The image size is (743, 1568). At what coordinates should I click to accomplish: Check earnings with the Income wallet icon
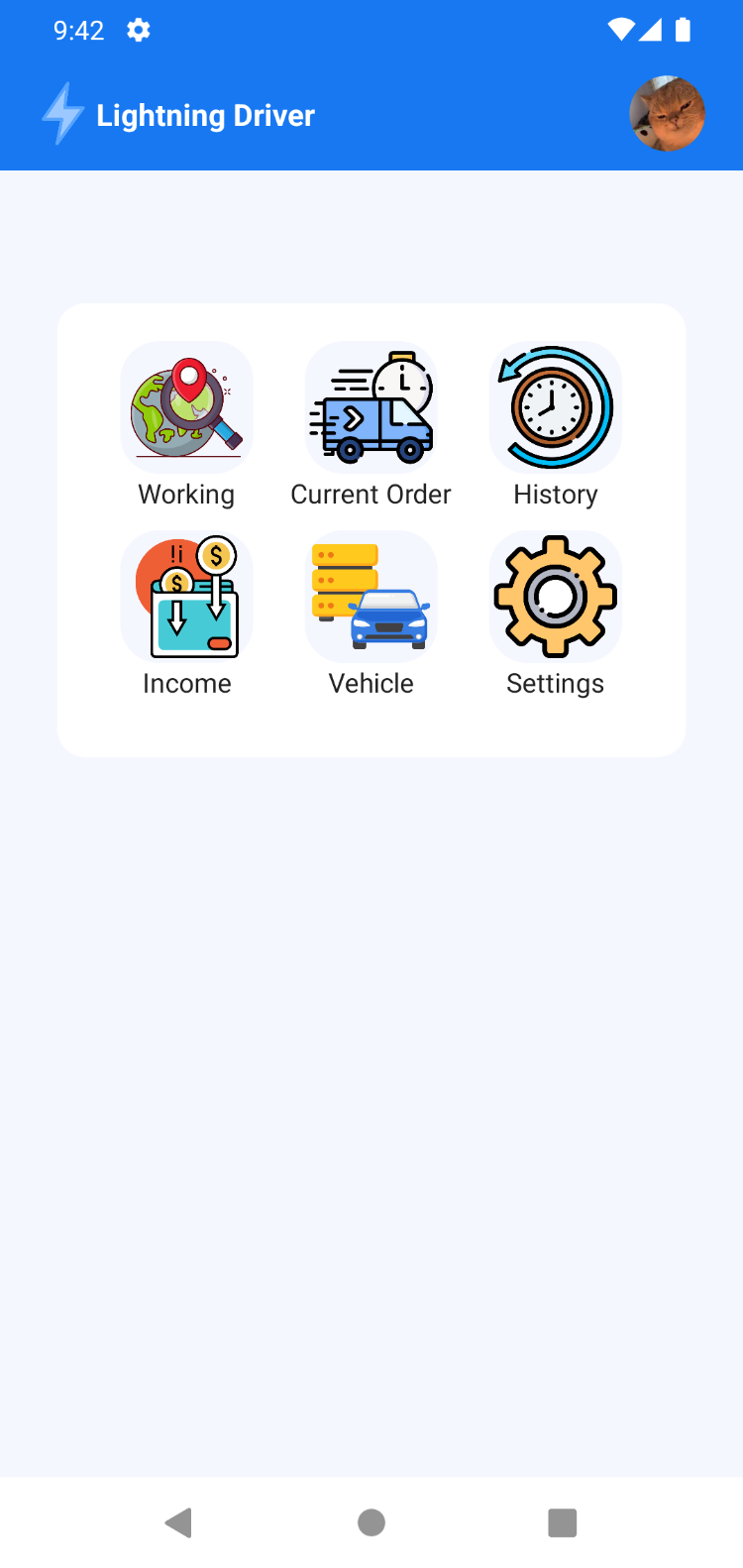tap(185, 595)
